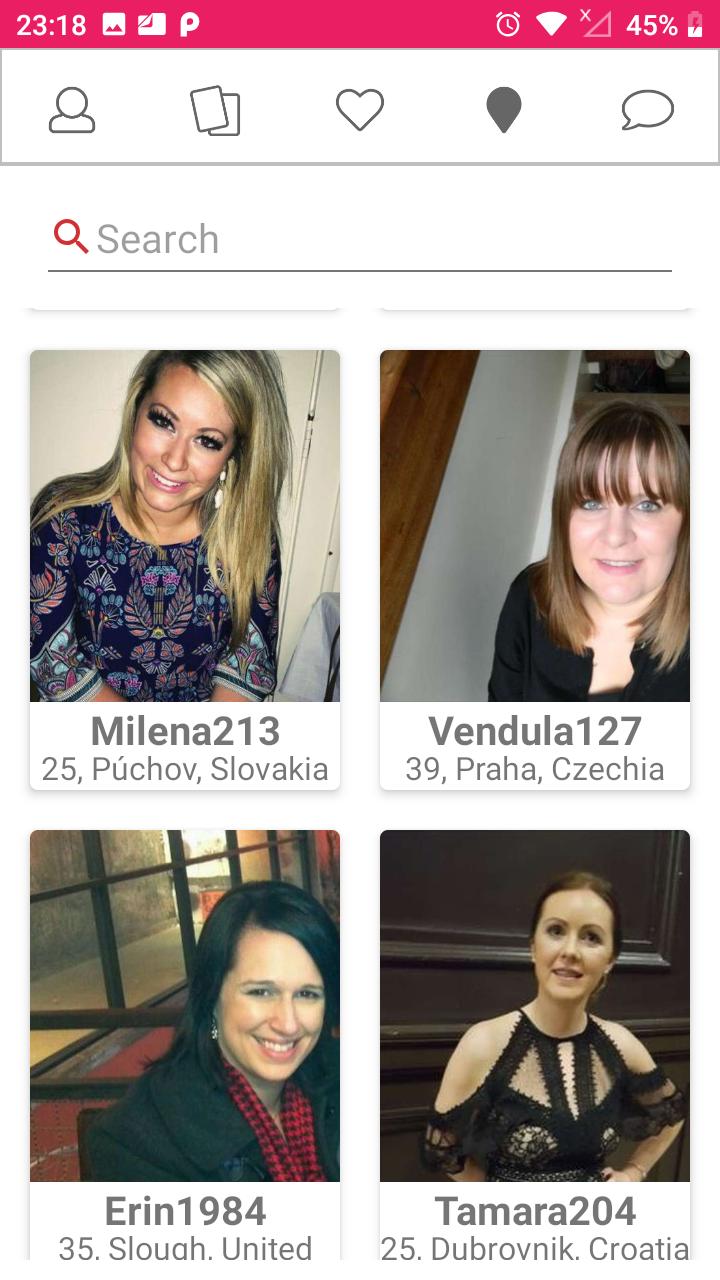Viewport: 720px width, 1280px height.
Task: Switch to the swipe cards tab
Action: [215, 110]
